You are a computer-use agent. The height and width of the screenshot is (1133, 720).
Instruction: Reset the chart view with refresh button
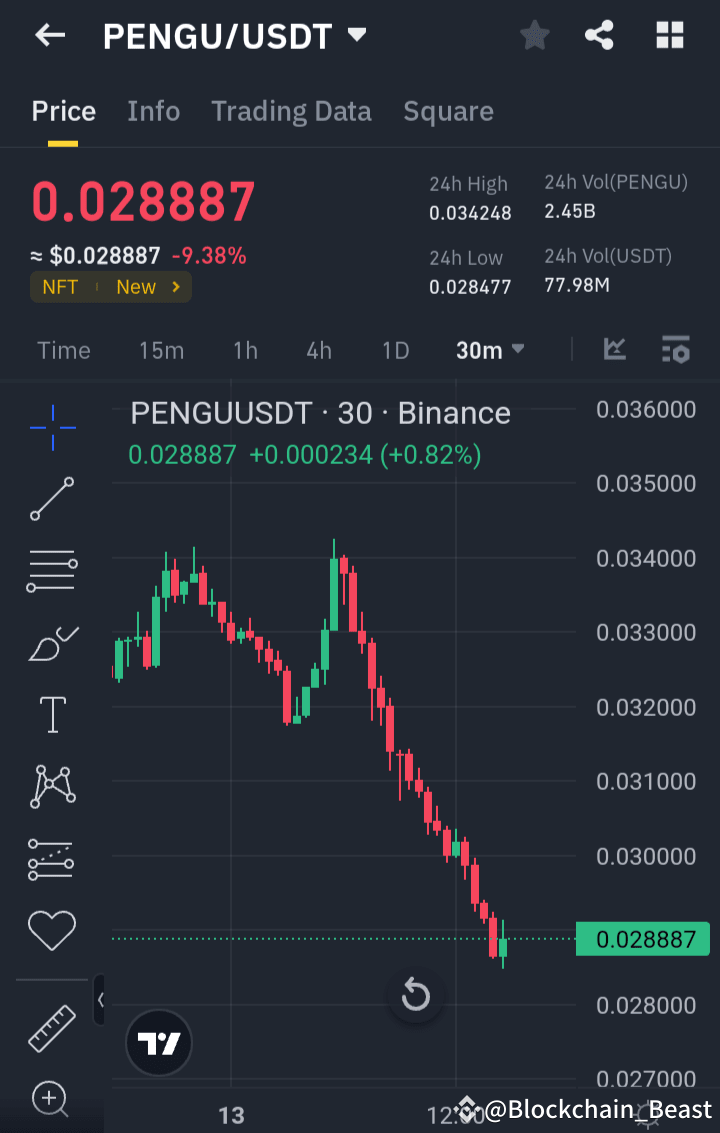(416, 995)
